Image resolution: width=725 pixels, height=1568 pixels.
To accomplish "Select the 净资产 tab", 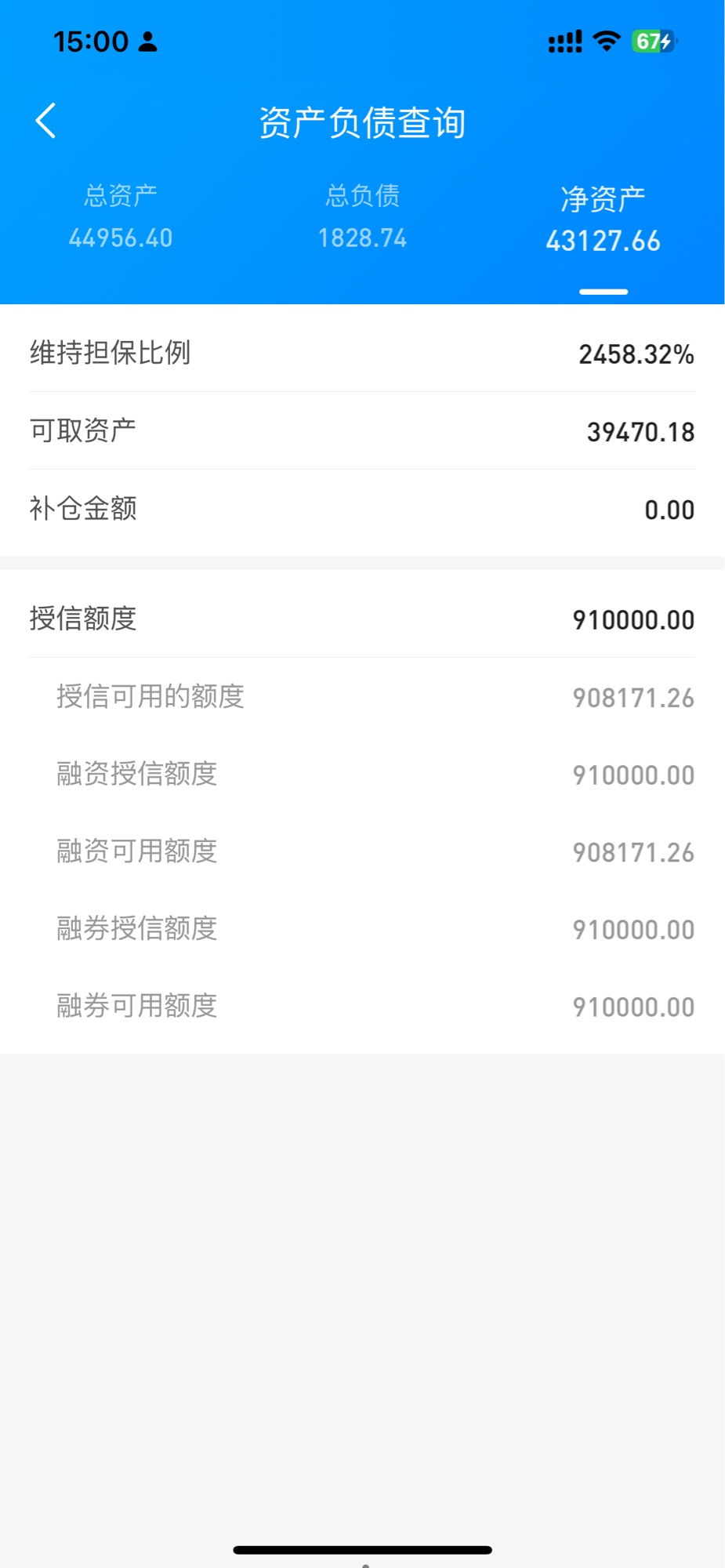I will pos(603,220).
